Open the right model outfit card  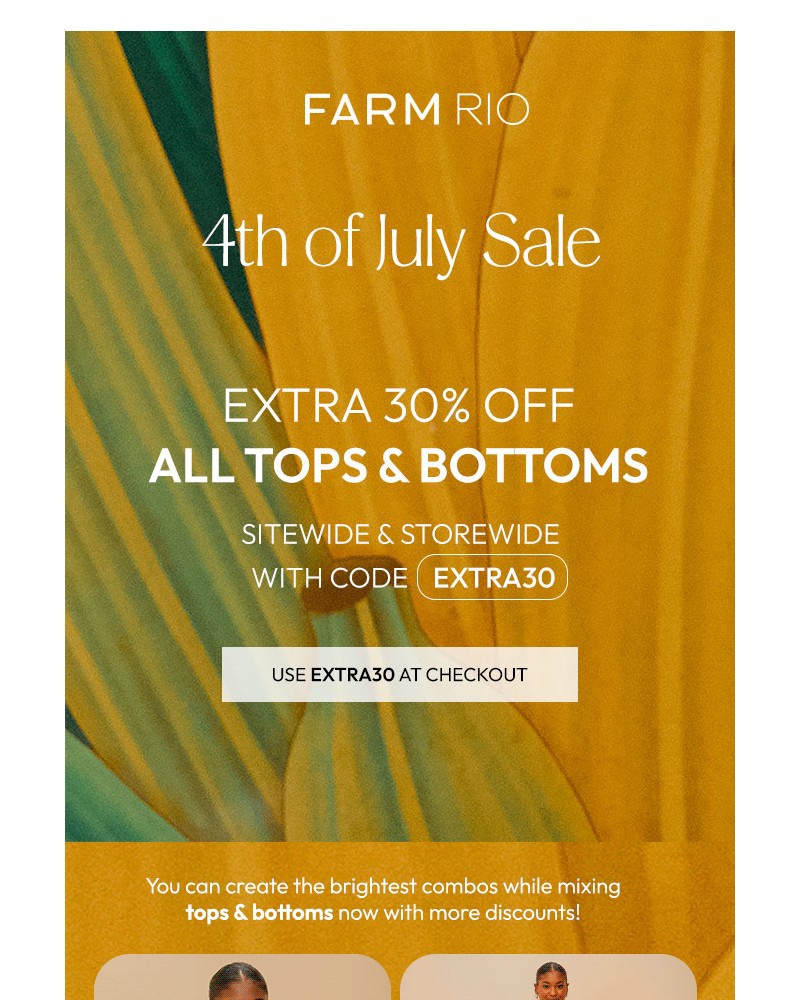pos(548,979)
